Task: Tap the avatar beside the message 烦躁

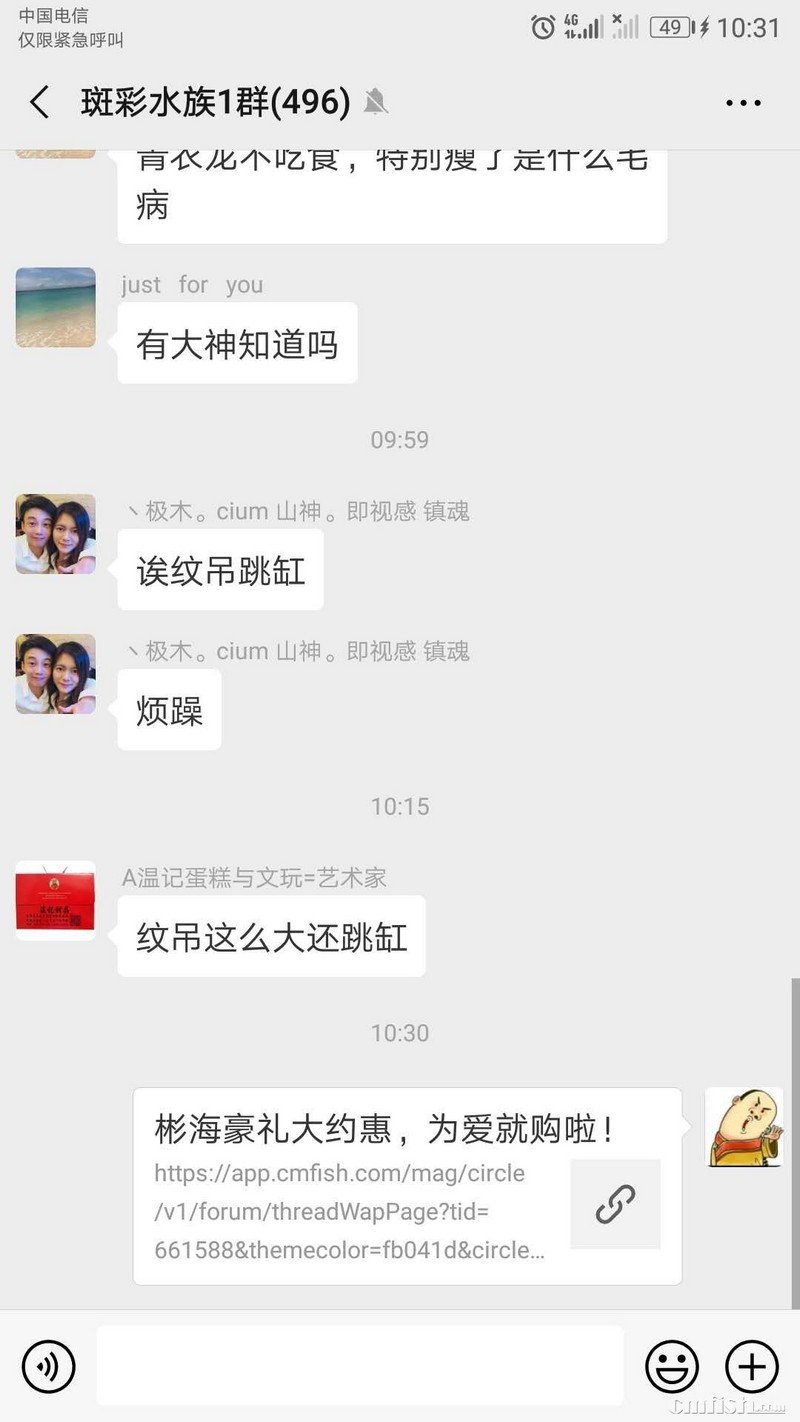Action: click(x=56, y=674)
